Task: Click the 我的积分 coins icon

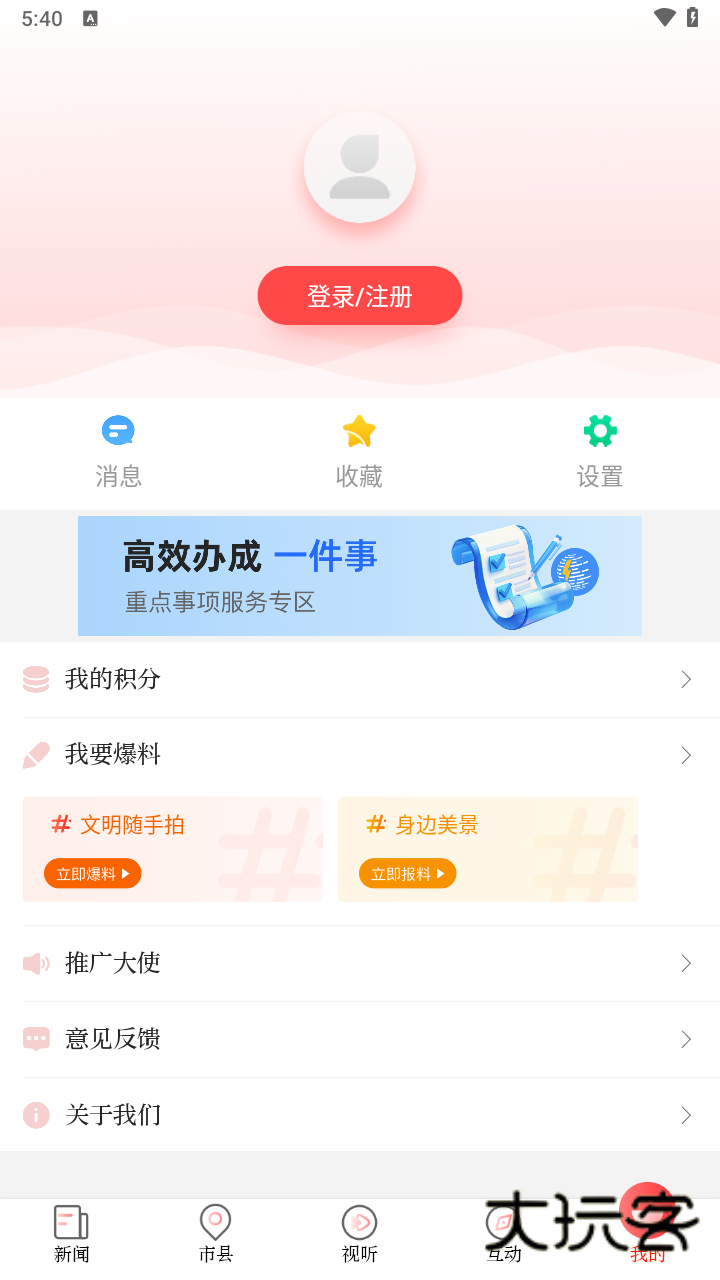Action: coord(36,679)
